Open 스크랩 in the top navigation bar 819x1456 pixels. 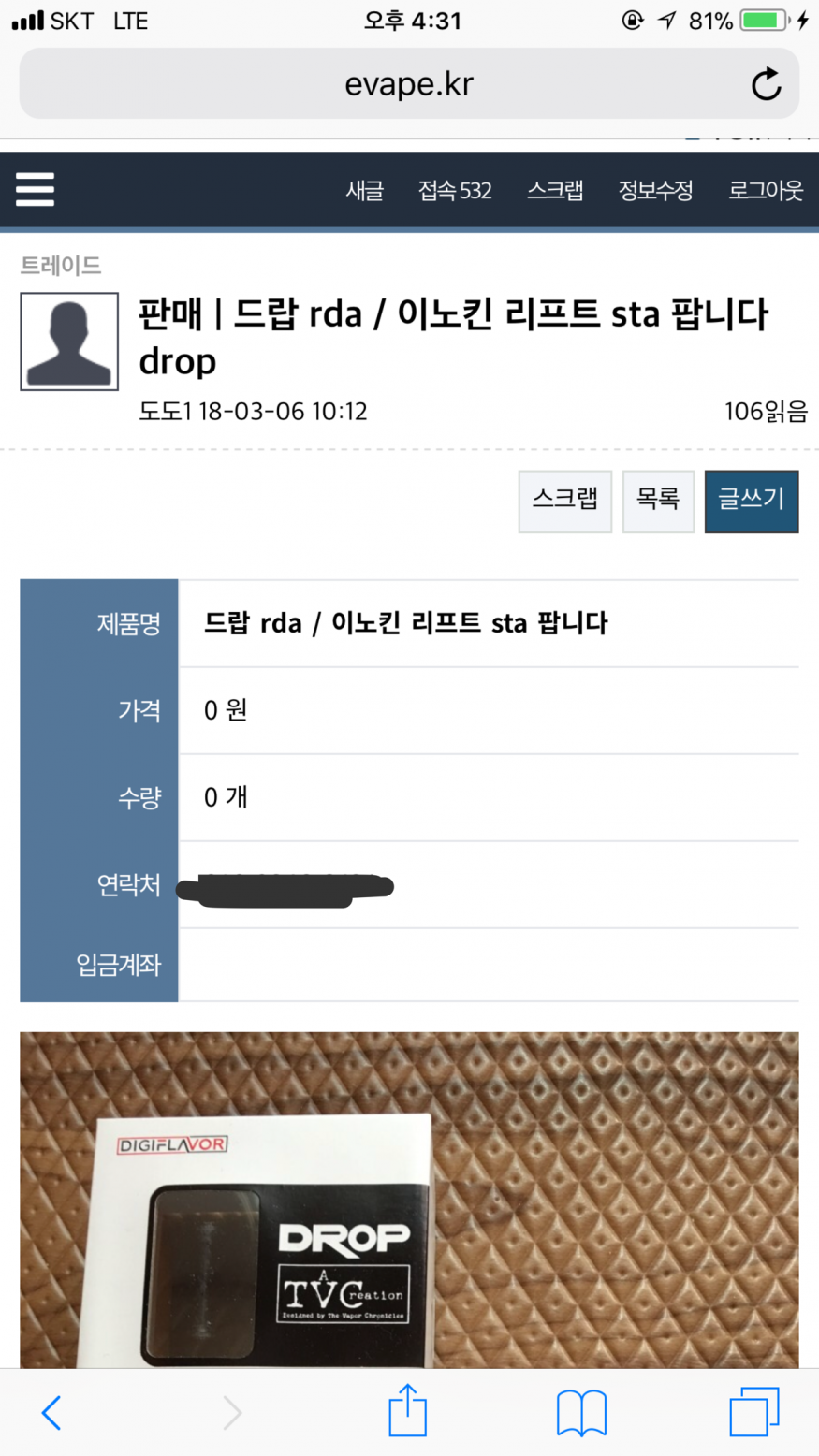tap(555, 191)
